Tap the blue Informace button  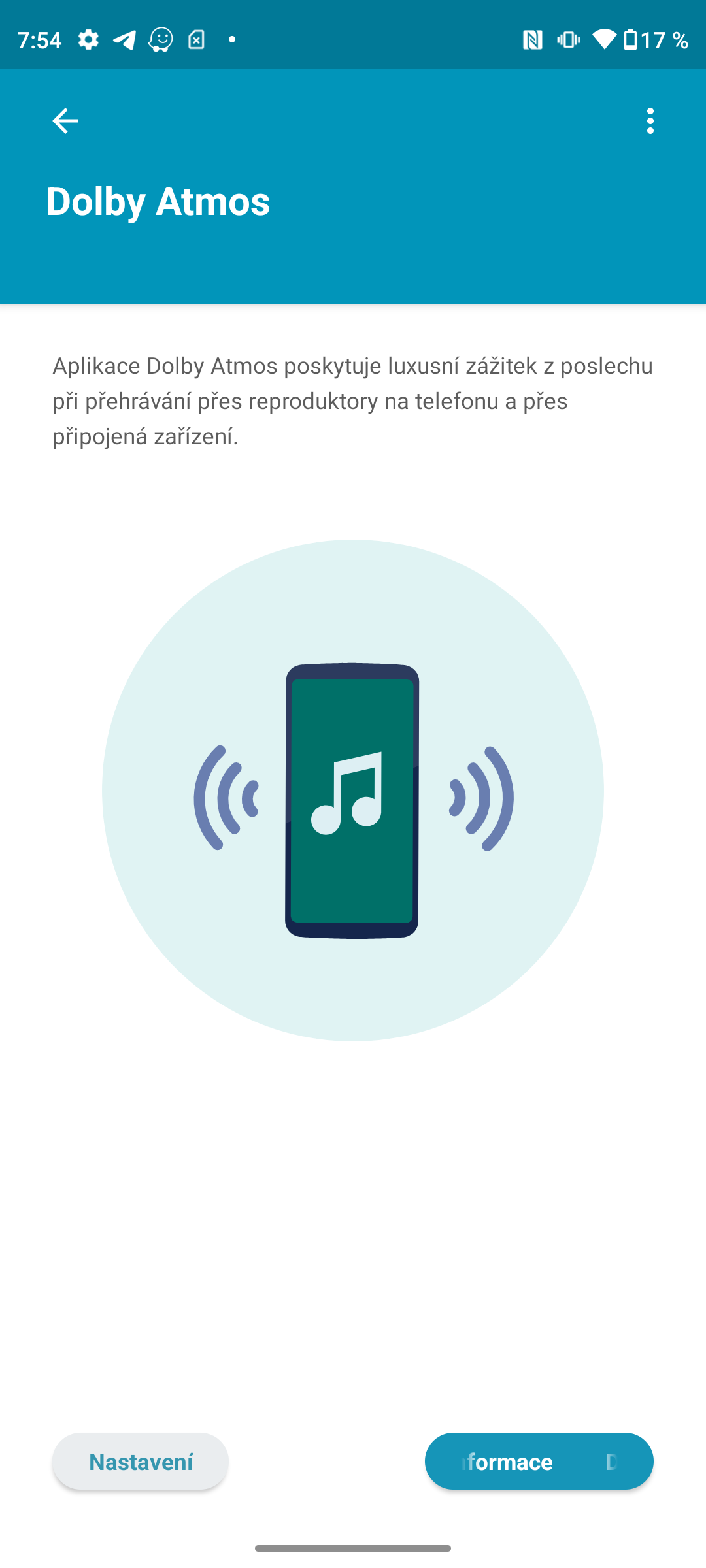pyautogui.click(x=539, y=1462)
